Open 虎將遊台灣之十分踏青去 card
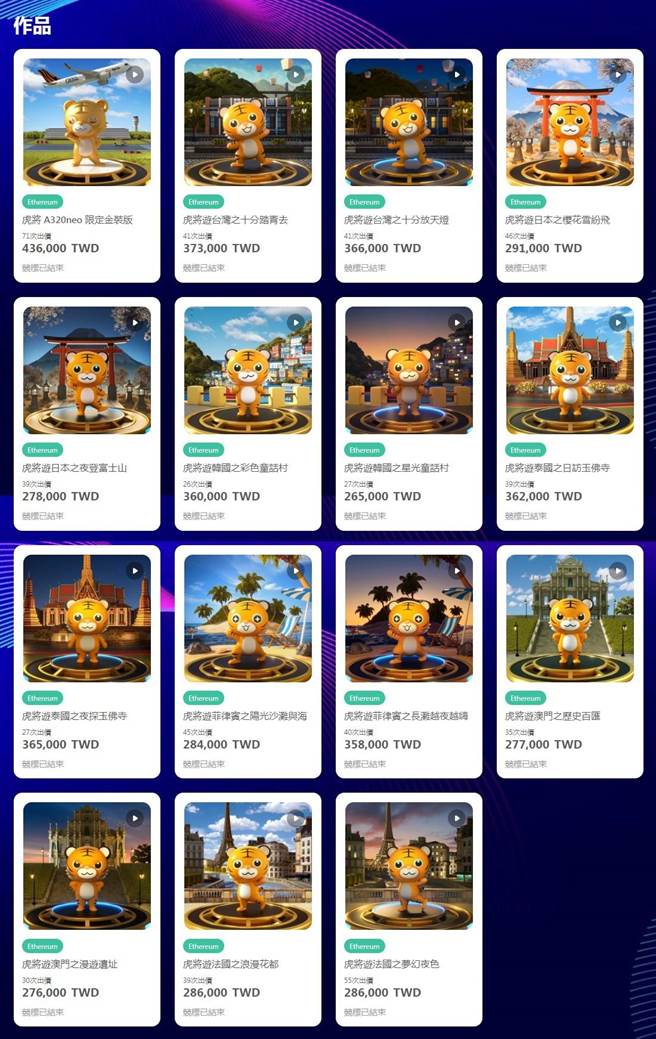This screenshot has width=656, height=1039. 235,219
